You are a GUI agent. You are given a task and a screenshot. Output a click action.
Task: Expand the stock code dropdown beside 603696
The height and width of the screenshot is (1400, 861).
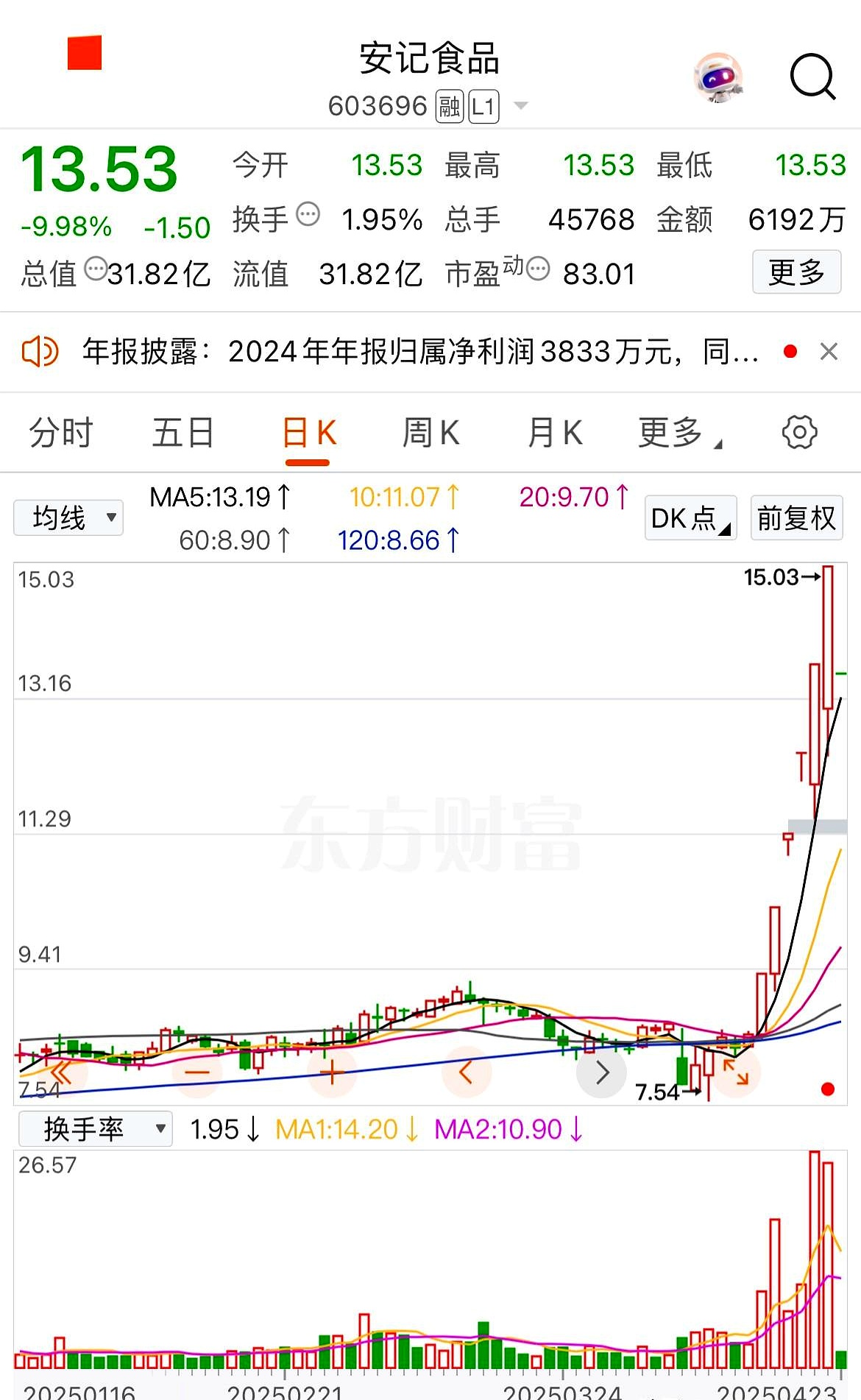pyautogui.click(x=521, y=105)
